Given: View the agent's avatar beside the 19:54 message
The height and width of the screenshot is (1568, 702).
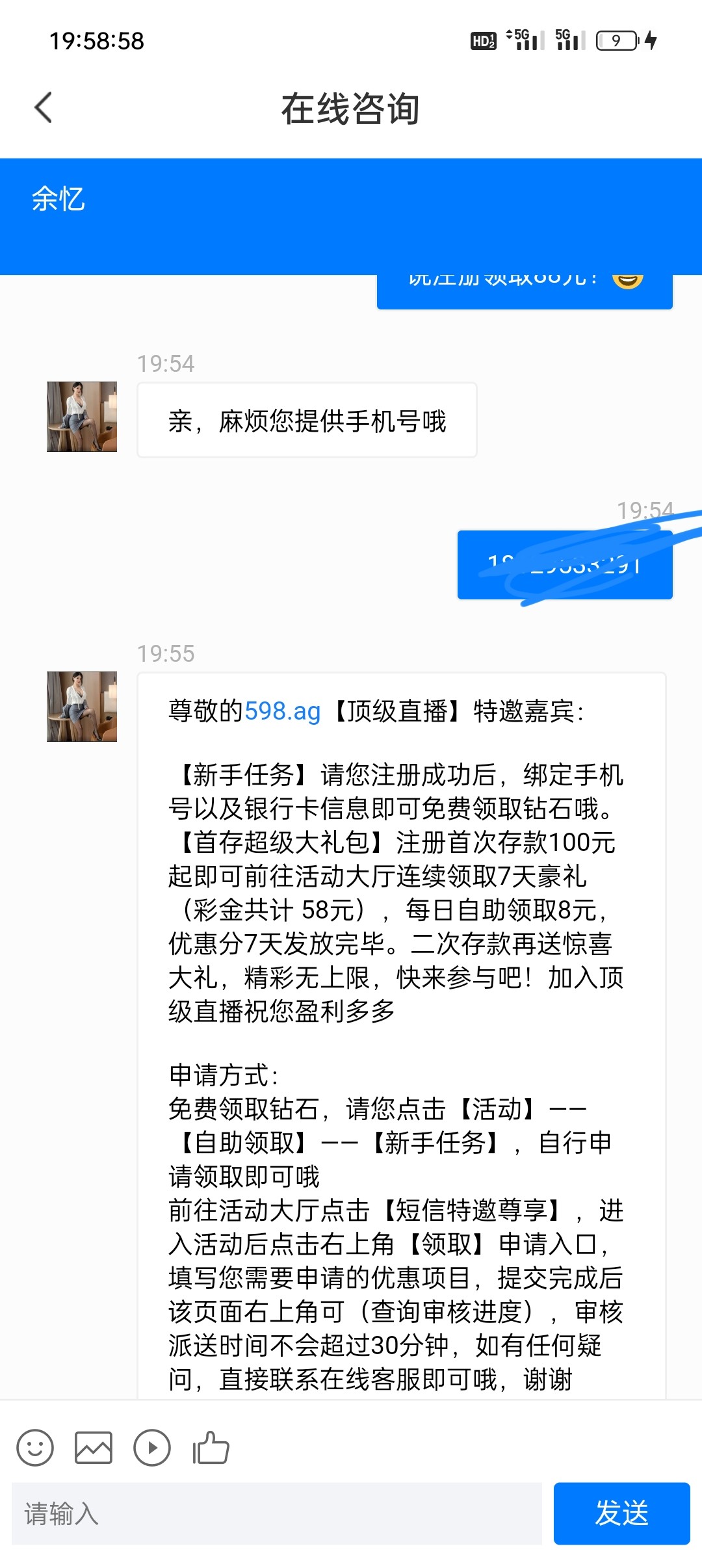Looking at the screenshot, I should pos(82,417).
